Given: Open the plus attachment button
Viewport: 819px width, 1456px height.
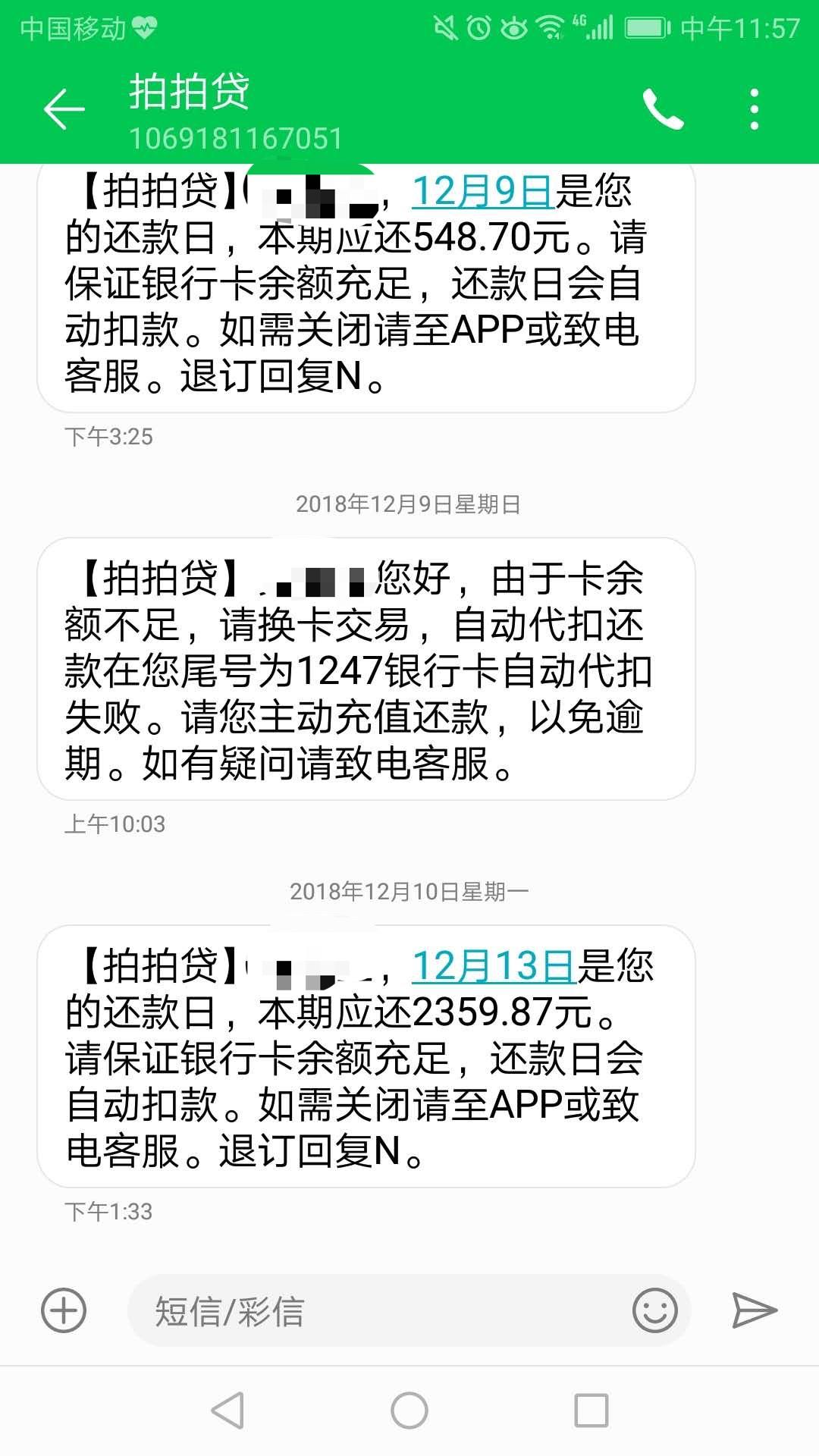Looking at the screenshot, I should (64, 1310).
